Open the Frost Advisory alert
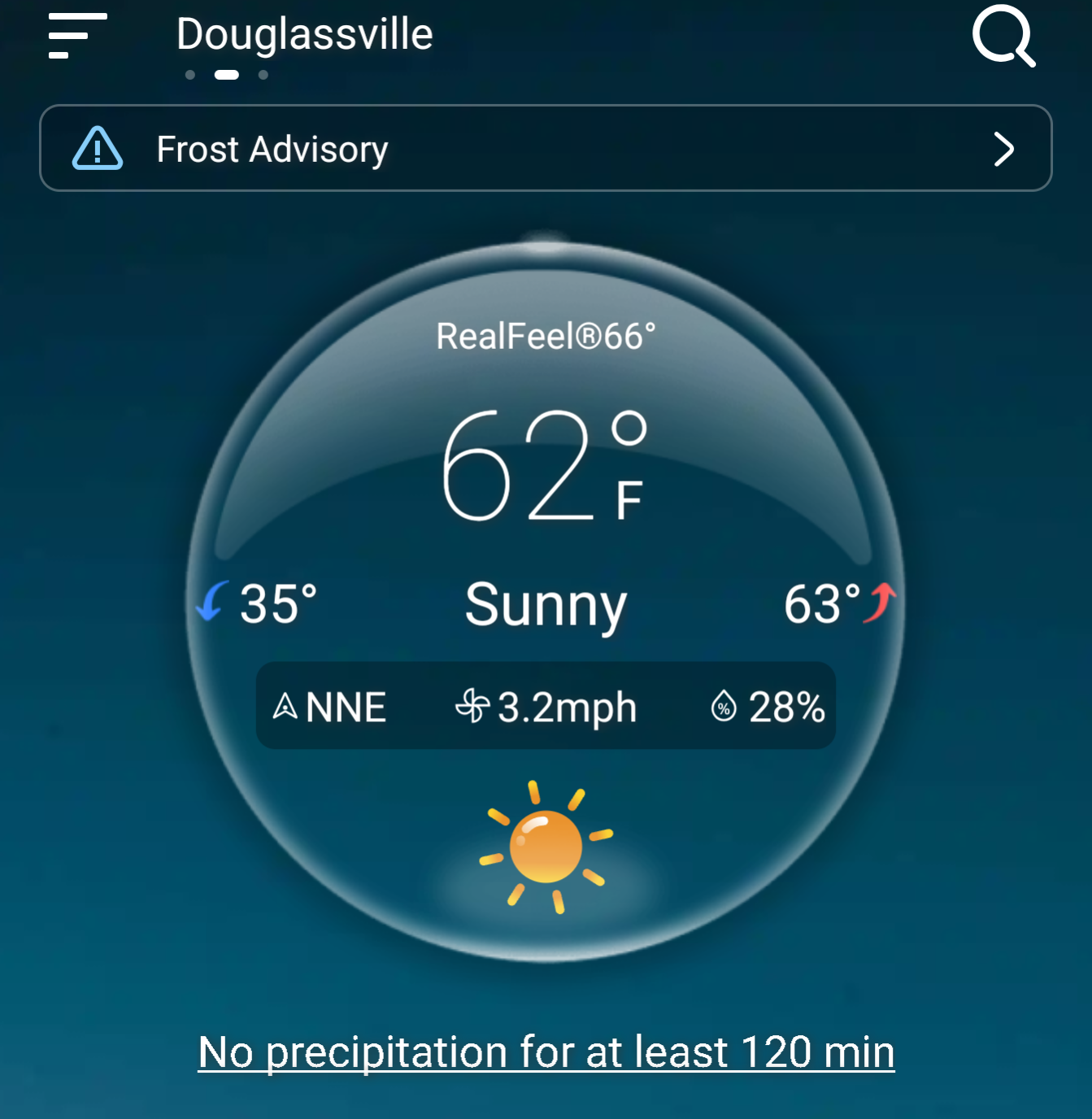Screen dimensions: 1092x1119 546,149
